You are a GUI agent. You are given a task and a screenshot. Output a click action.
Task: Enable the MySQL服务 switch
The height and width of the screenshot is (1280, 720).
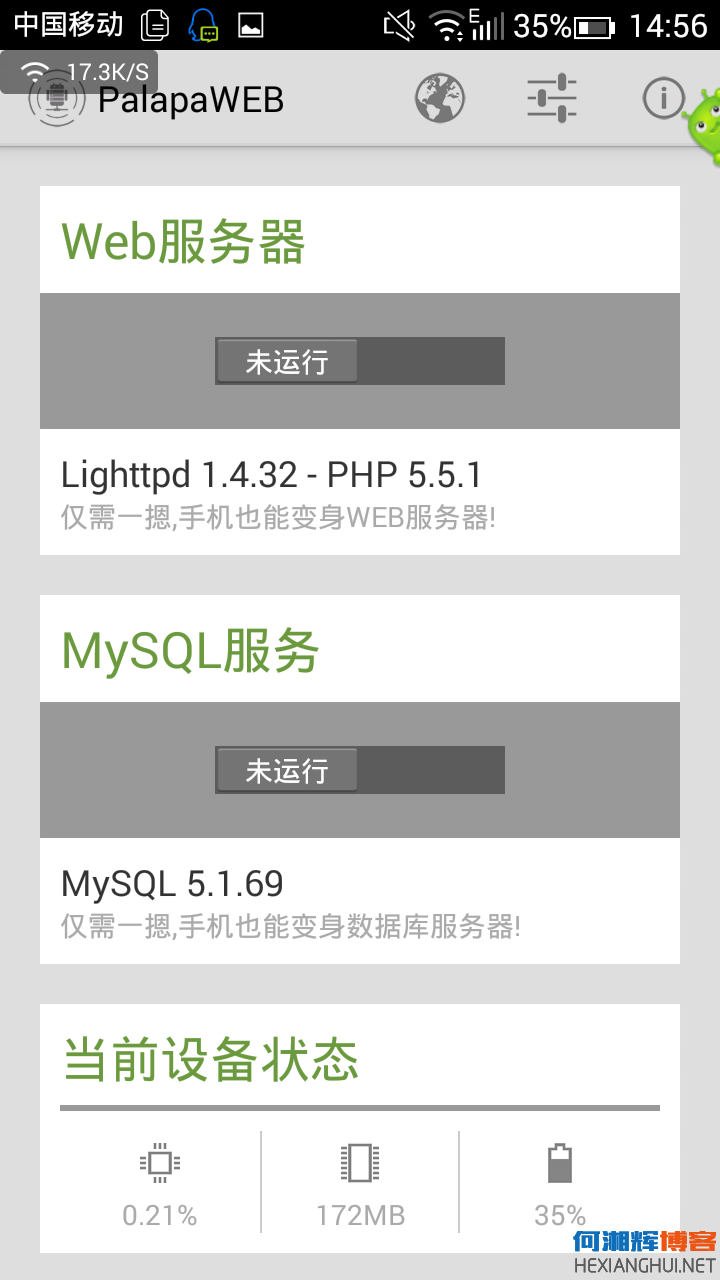[x=360, y=770]
